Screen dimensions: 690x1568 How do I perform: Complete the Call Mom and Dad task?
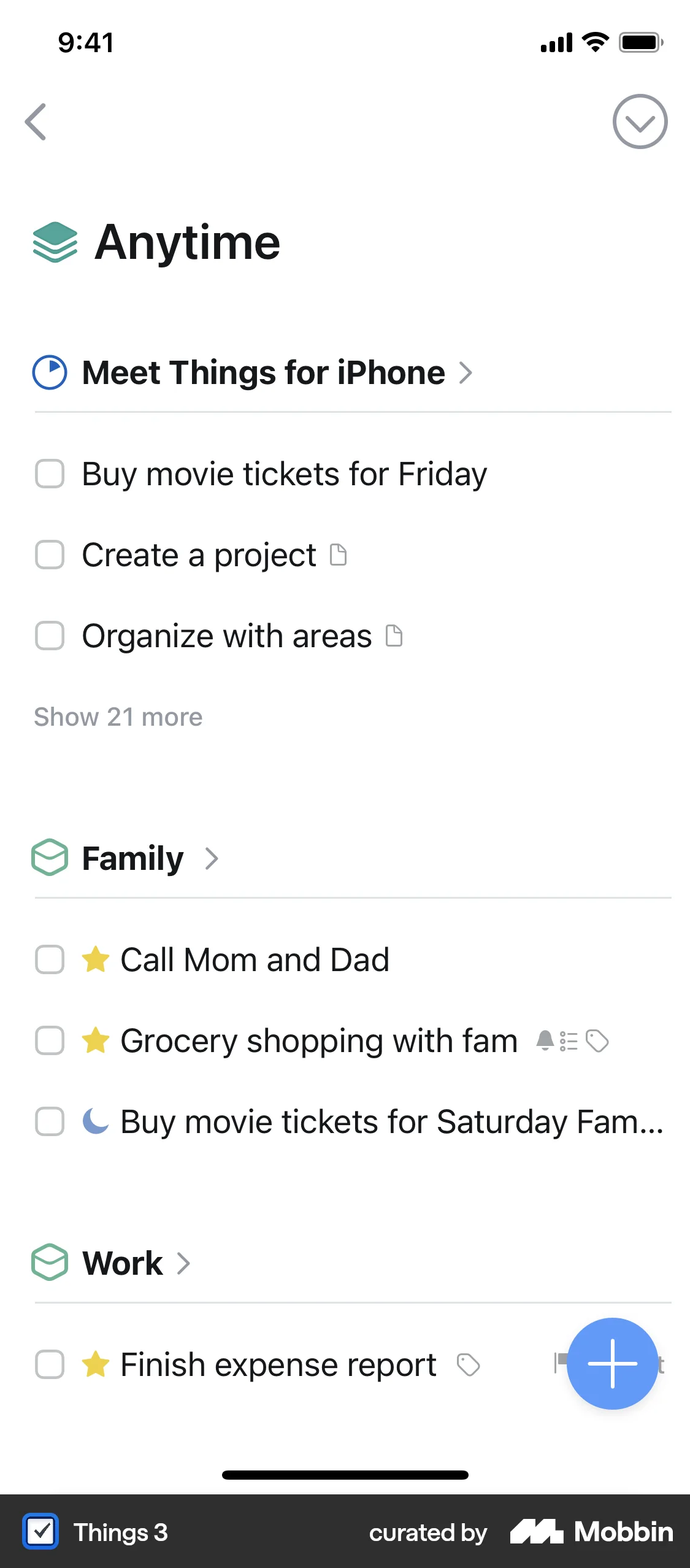click(50, 960)
